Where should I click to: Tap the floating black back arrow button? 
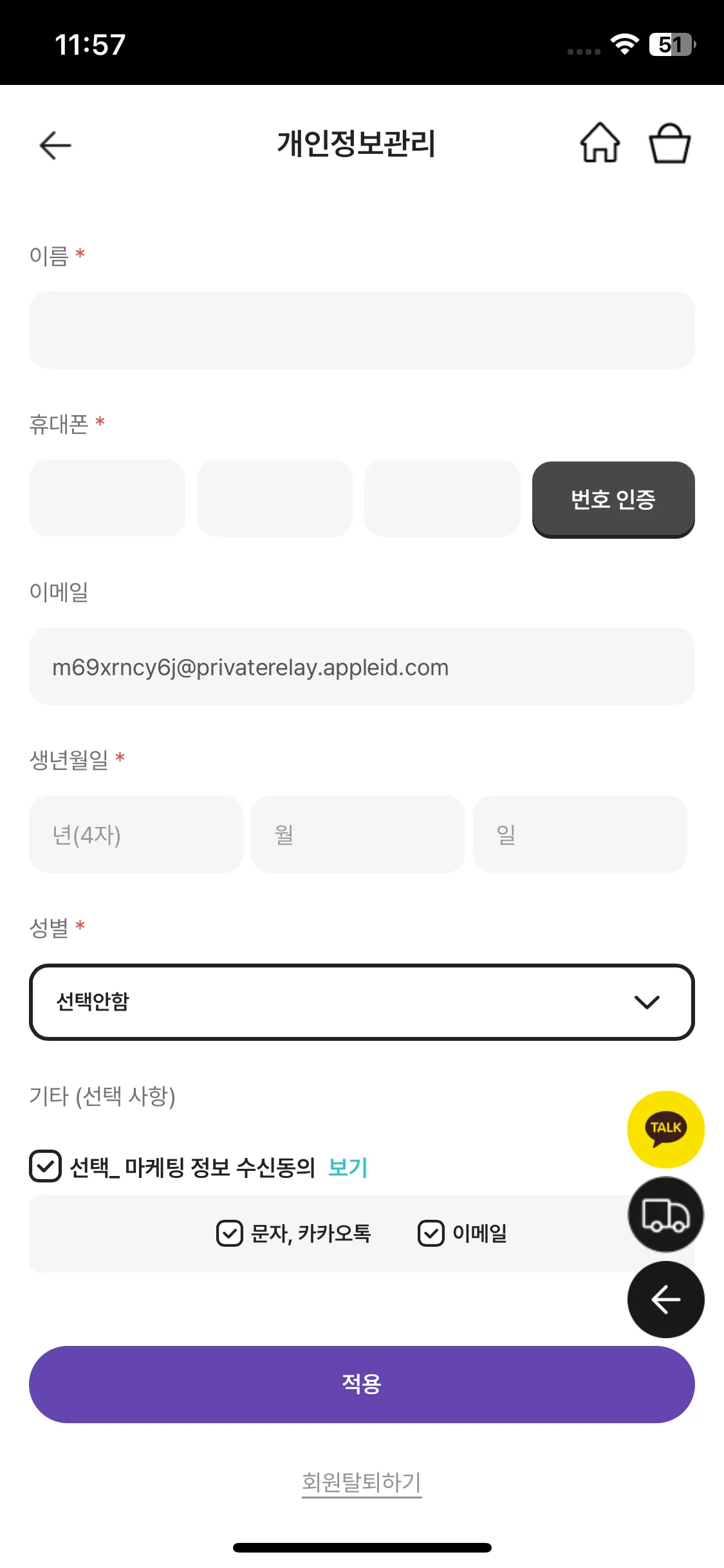pyautogui.click(x=665, y=1300)
